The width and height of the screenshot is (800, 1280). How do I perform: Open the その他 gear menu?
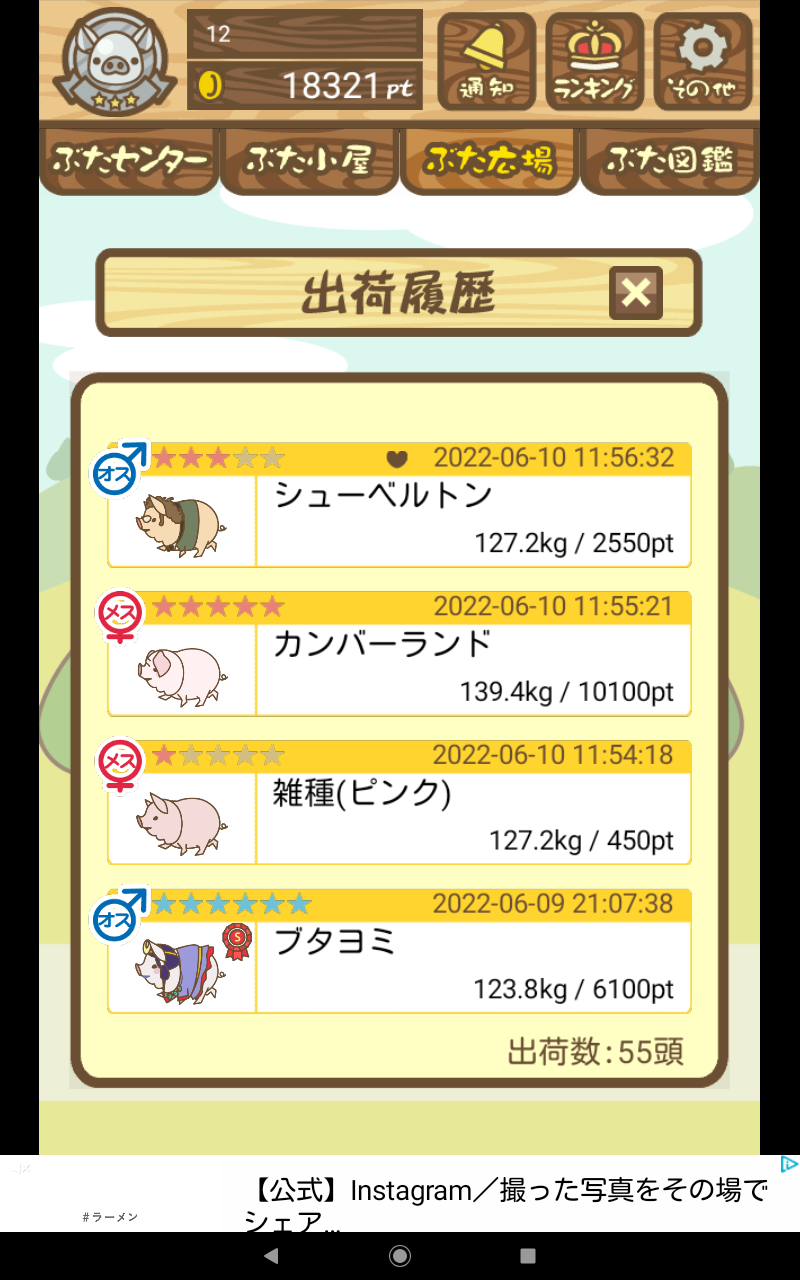pos(703,62)
